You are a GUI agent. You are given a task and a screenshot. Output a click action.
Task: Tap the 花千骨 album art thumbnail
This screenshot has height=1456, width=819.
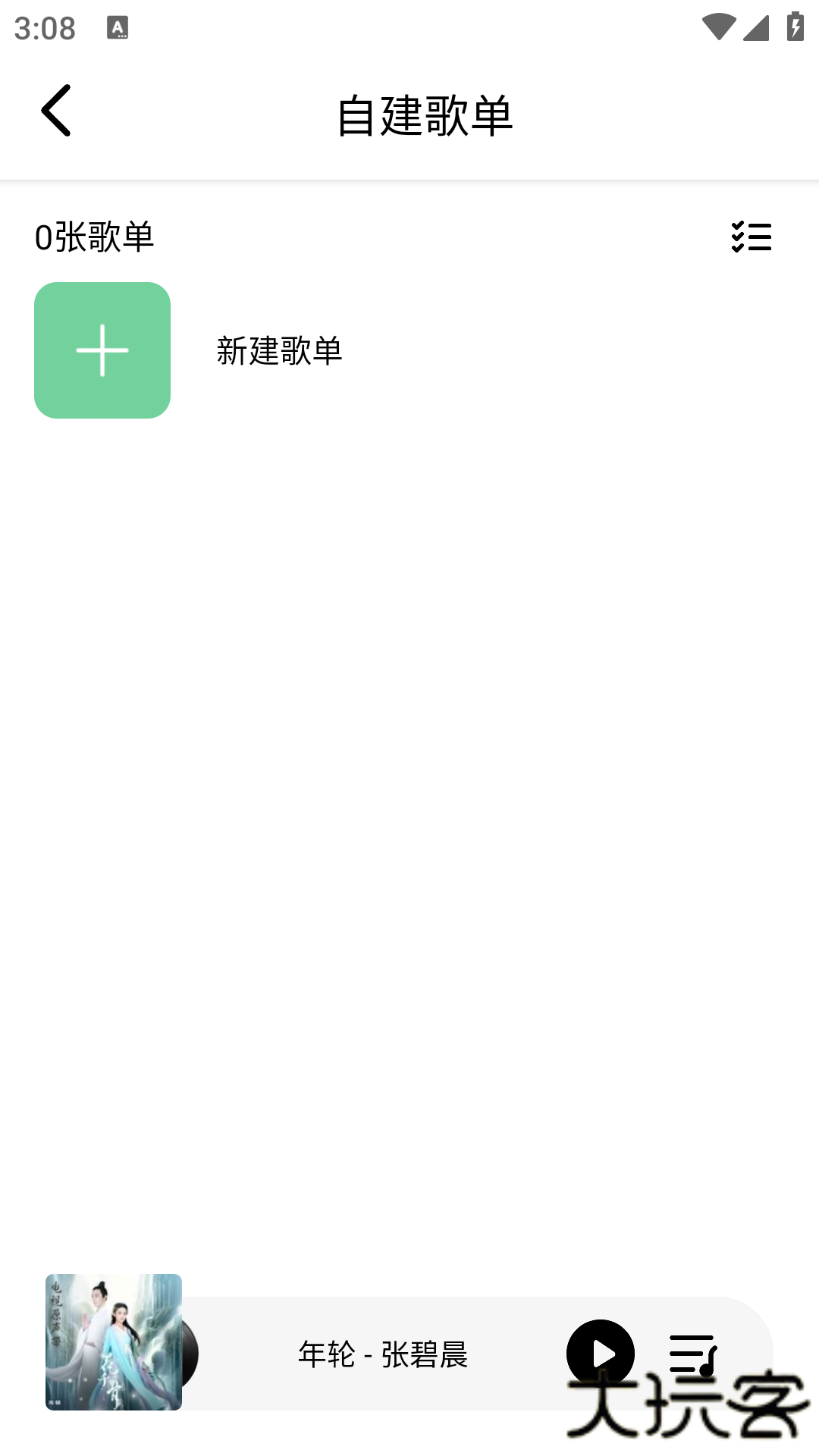(114, 1342)
